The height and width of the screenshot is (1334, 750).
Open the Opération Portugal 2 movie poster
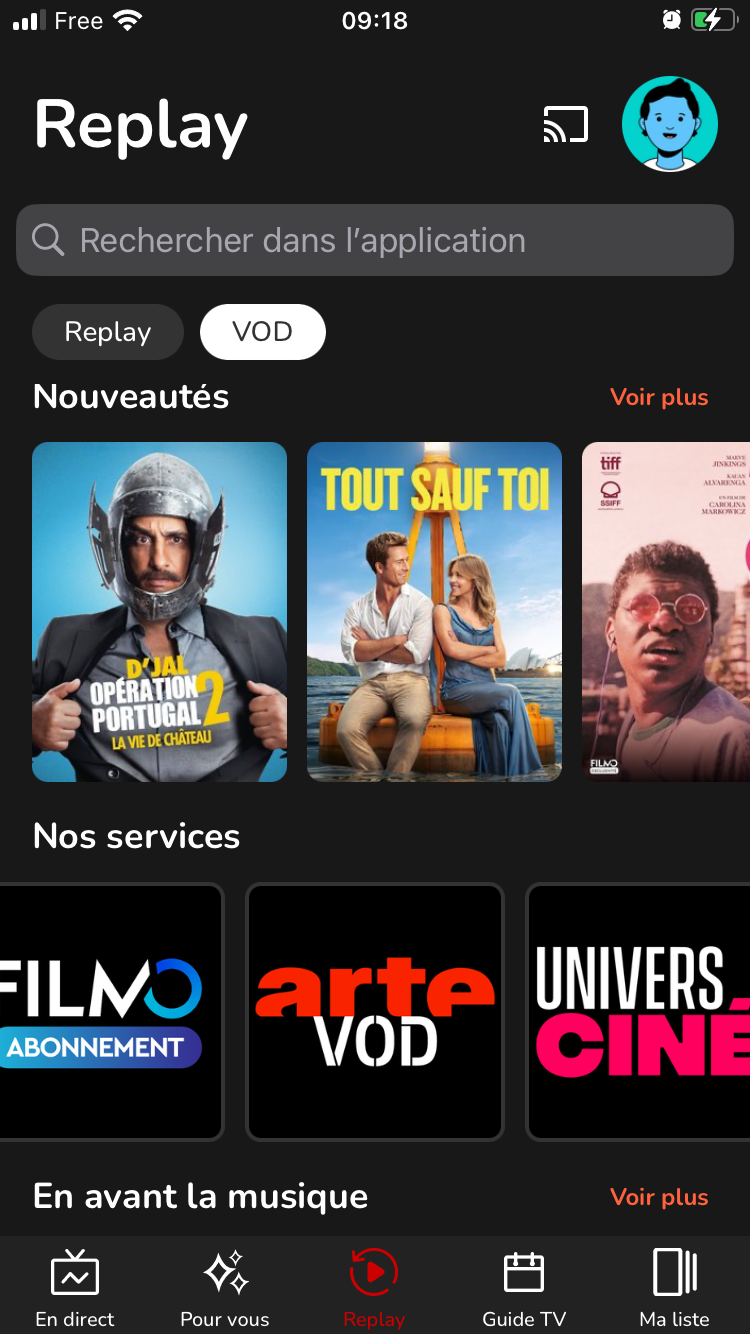[160, 611]
